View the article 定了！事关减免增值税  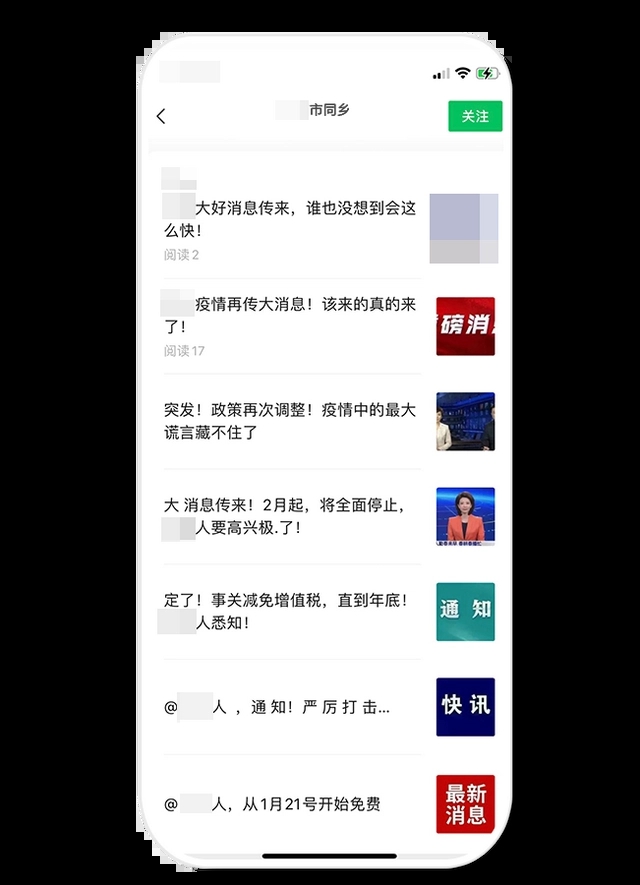point(290,611)
